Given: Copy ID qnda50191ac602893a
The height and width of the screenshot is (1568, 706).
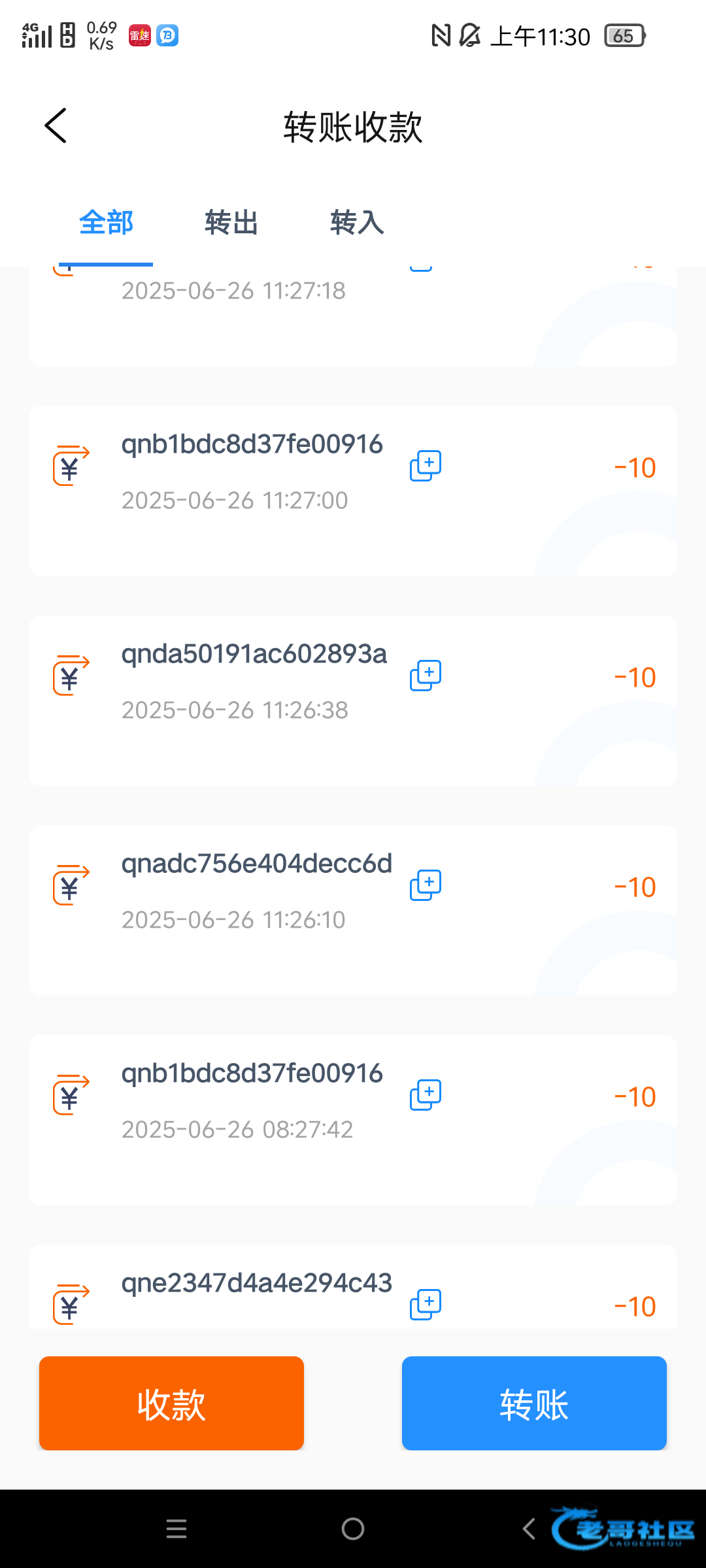Looking at the screenshot, I should pos(426,676).
